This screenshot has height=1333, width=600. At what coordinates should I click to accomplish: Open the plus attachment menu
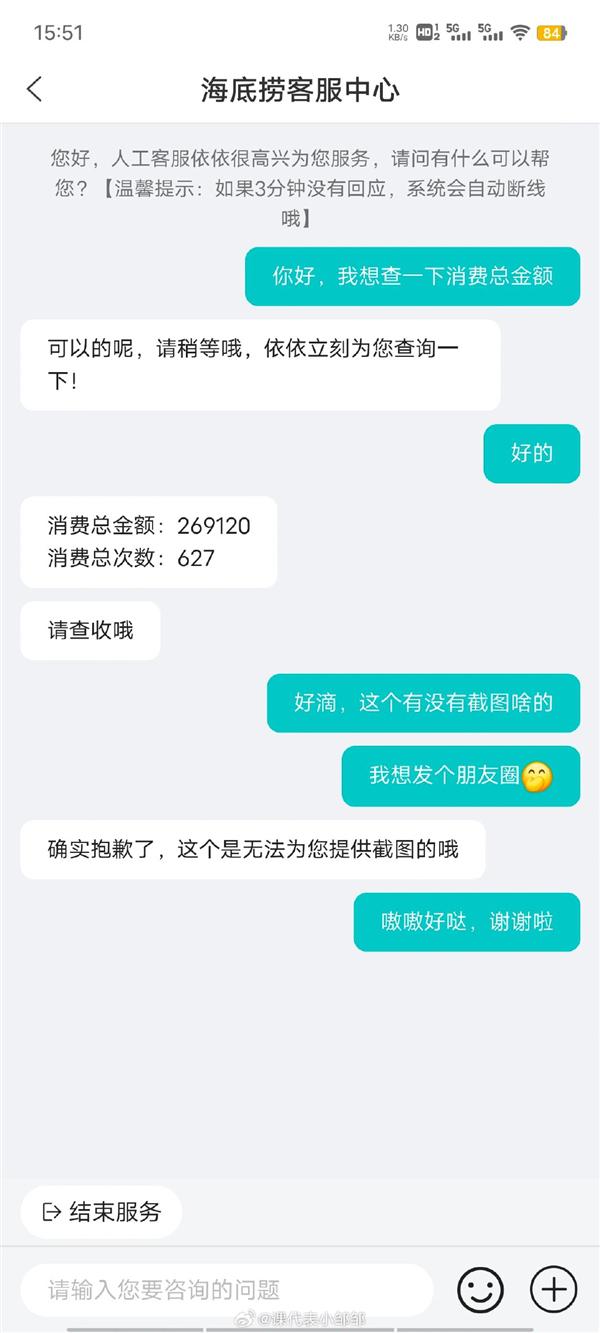(x=553, y=1289)
